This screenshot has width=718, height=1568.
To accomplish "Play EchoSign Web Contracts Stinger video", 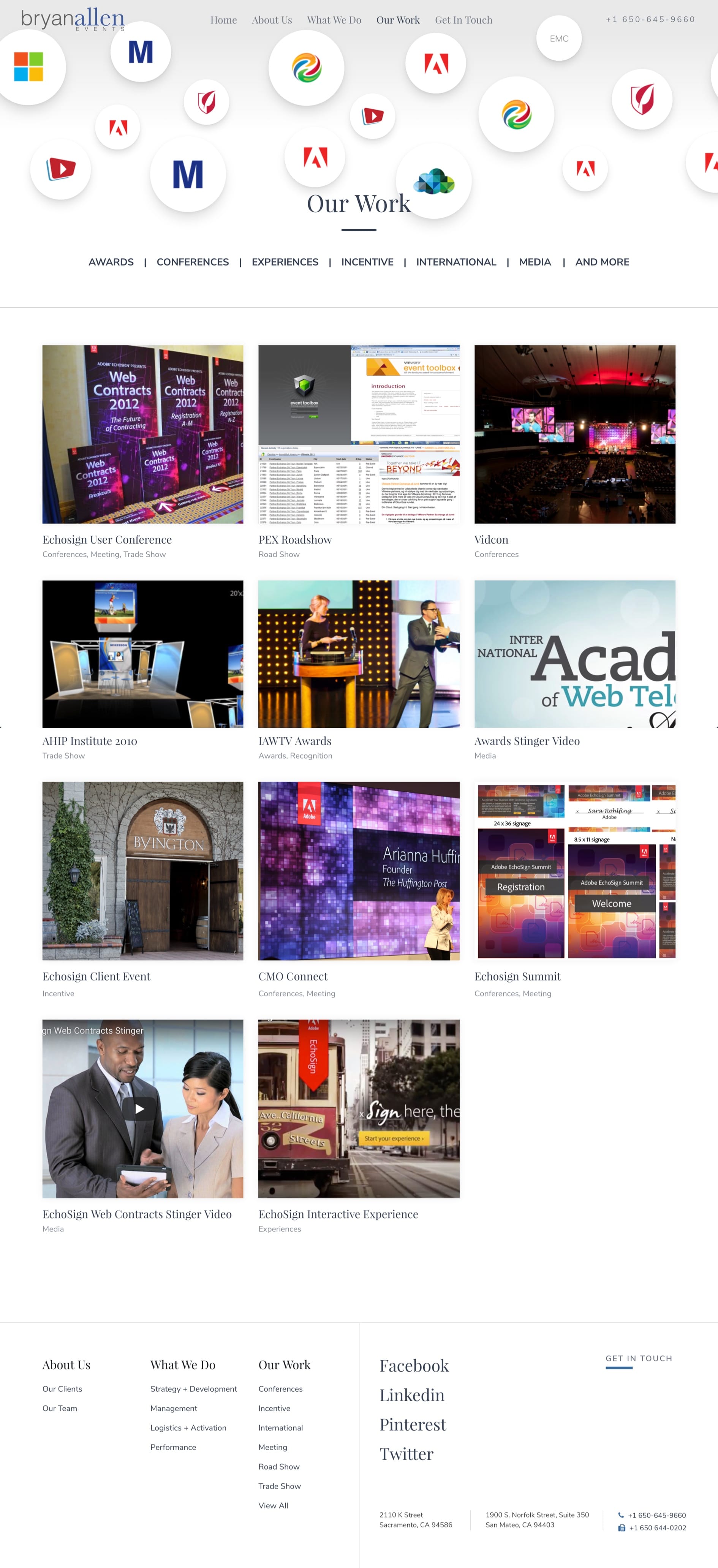I will click(139, 1108).
